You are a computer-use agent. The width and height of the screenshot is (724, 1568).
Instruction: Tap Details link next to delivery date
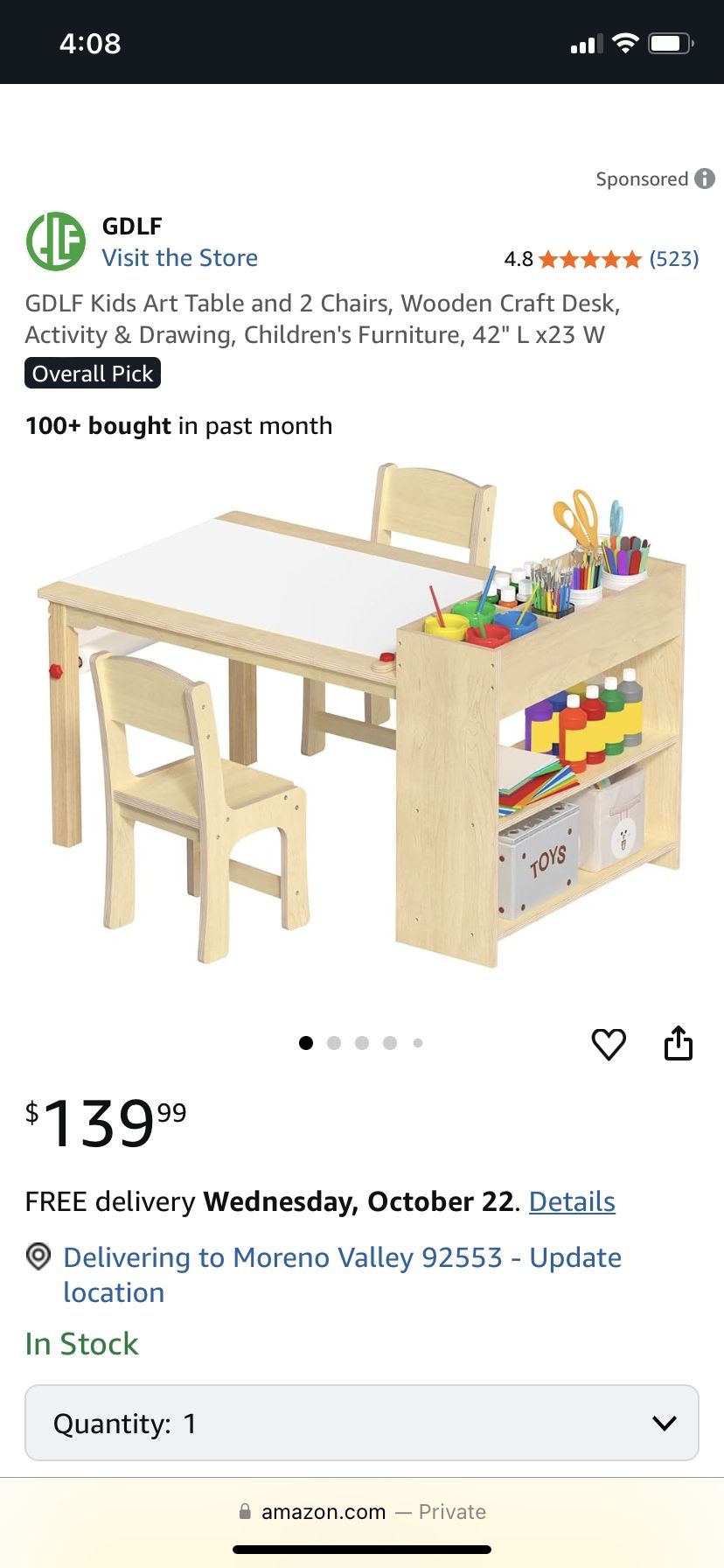point(571,1201)
